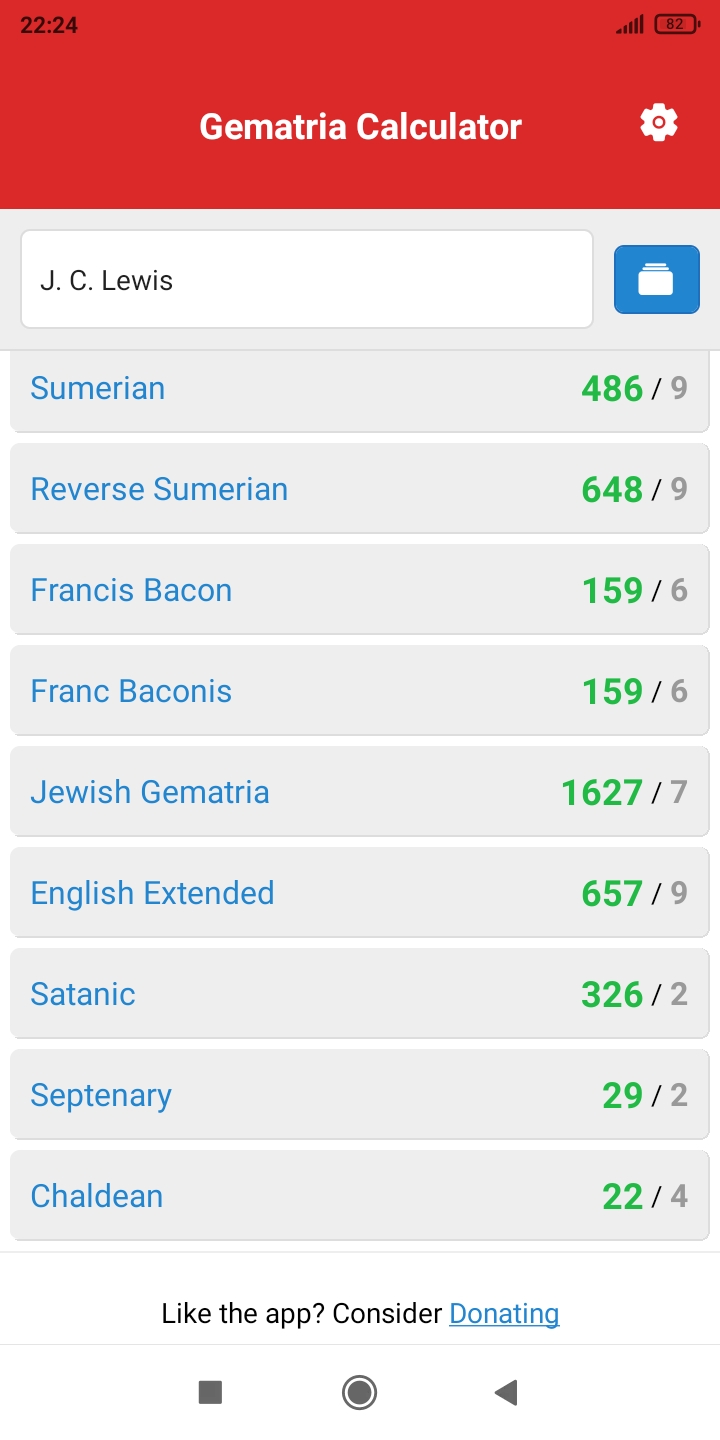
Task: Go to the home screen
Action: [x=359, y=1392]
